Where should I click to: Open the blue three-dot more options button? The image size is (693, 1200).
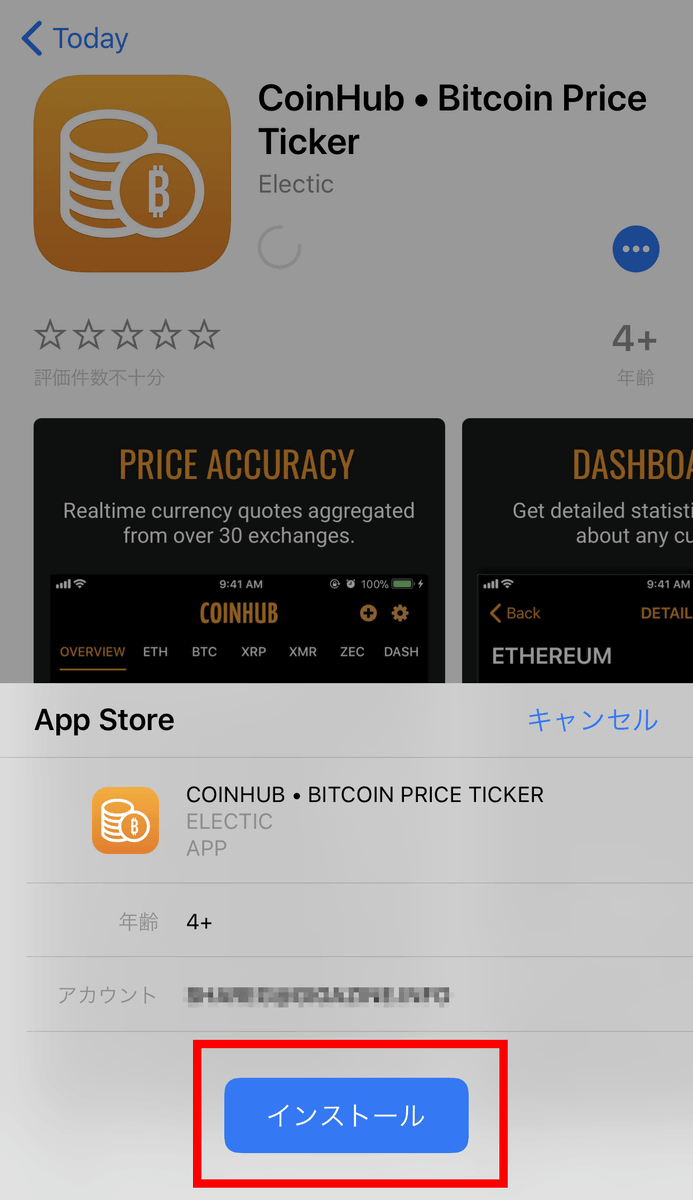(636, 249)
